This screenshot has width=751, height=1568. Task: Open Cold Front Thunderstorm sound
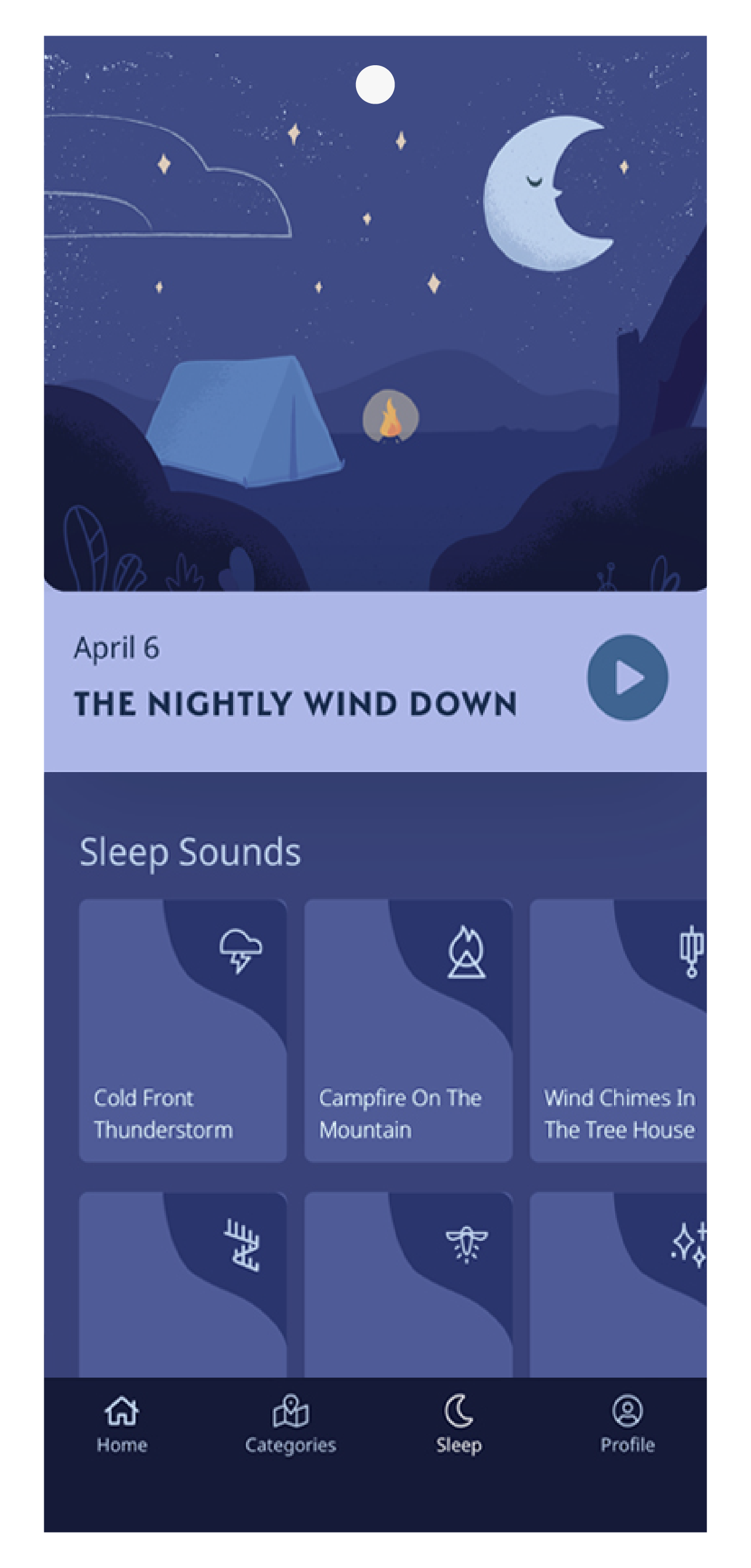(x=183, y=1030)
